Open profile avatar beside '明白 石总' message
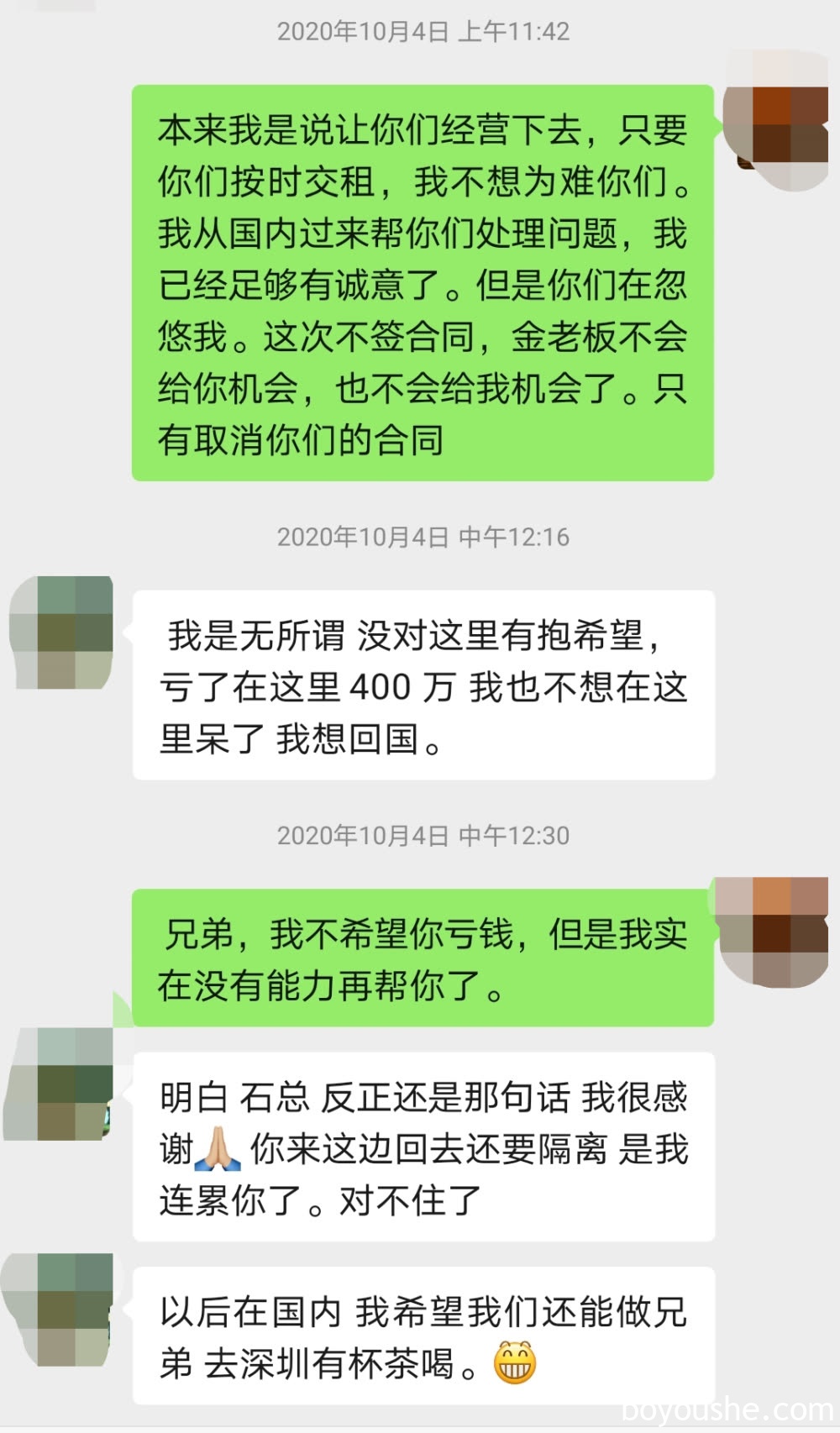The height and width of the screenshot is (1433, 840). pyautogui.click(x=59, y=1084)
